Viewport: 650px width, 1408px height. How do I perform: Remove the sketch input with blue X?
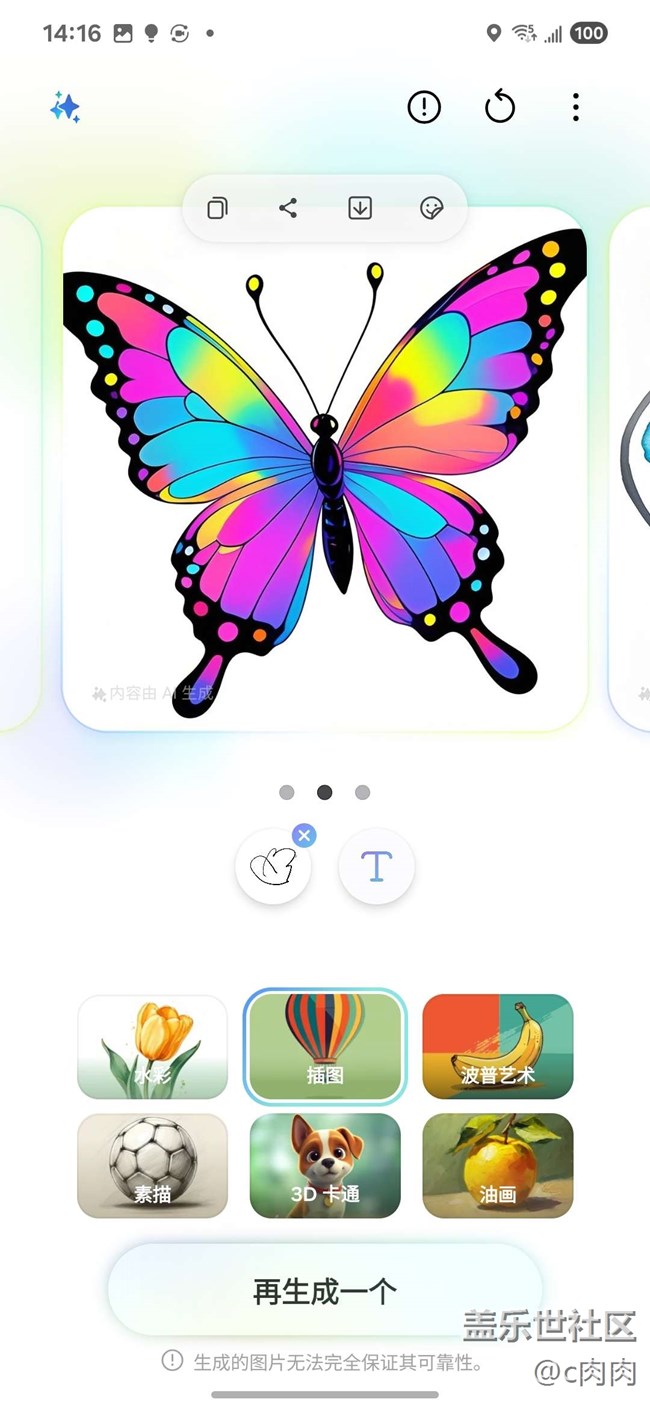pyautogui.click(x=304, y=835)
